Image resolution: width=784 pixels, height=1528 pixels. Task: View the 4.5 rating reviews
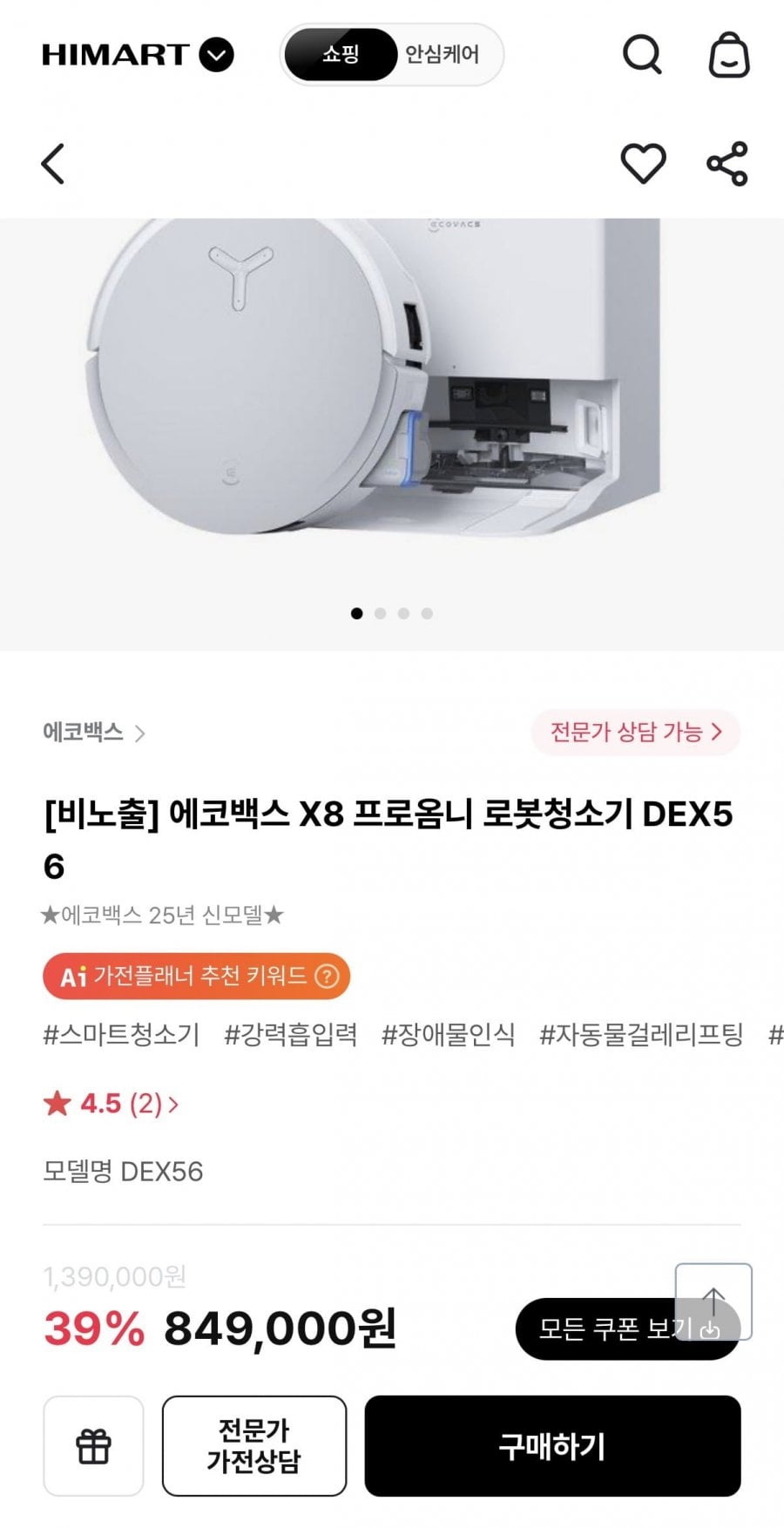coord(112,1104)
